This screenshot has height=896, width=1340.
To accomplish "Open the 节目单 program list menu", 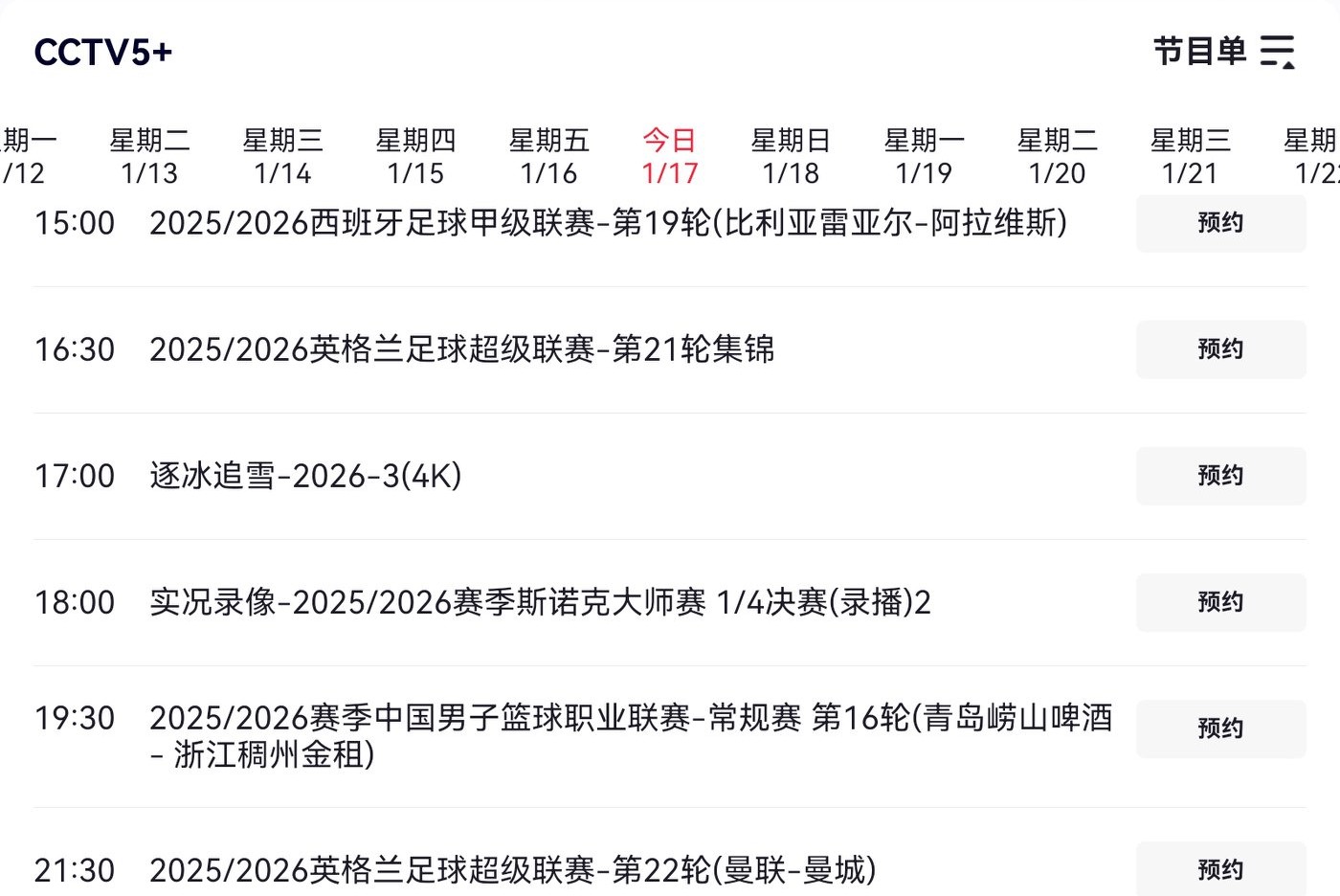I will pos(1223,52).
